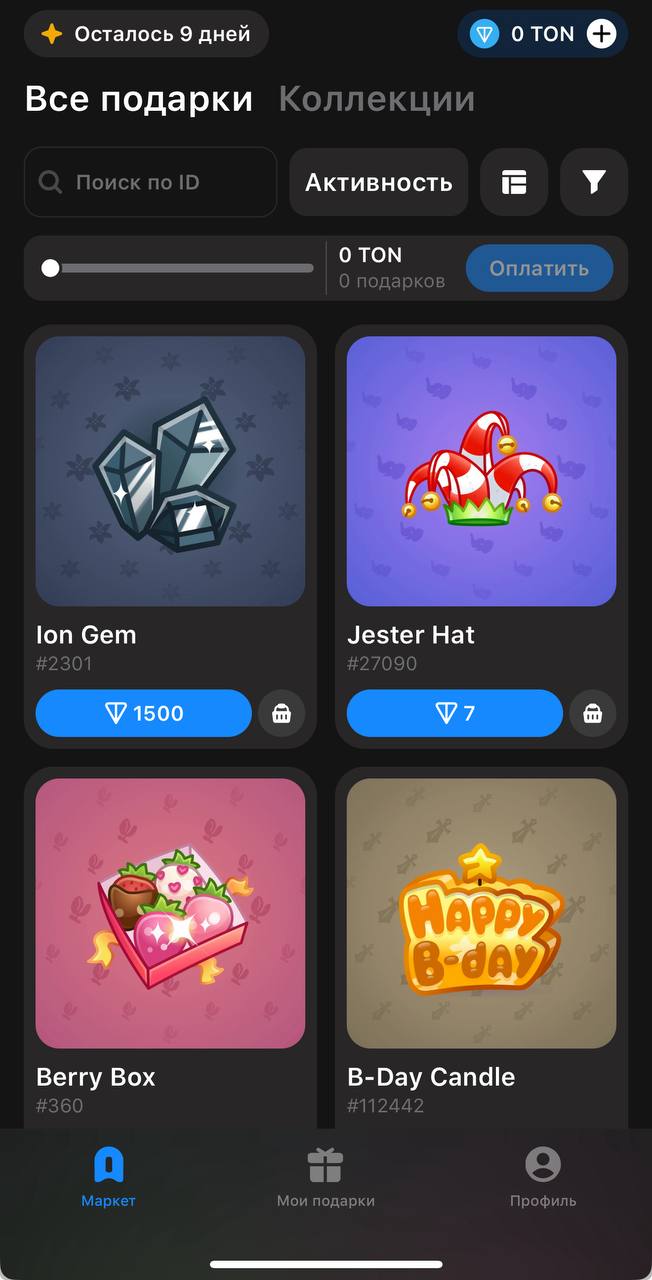Select the Все подарки tab
Image resolution: width=652 pixels, height=1280 pixels.
coord(139,99)
